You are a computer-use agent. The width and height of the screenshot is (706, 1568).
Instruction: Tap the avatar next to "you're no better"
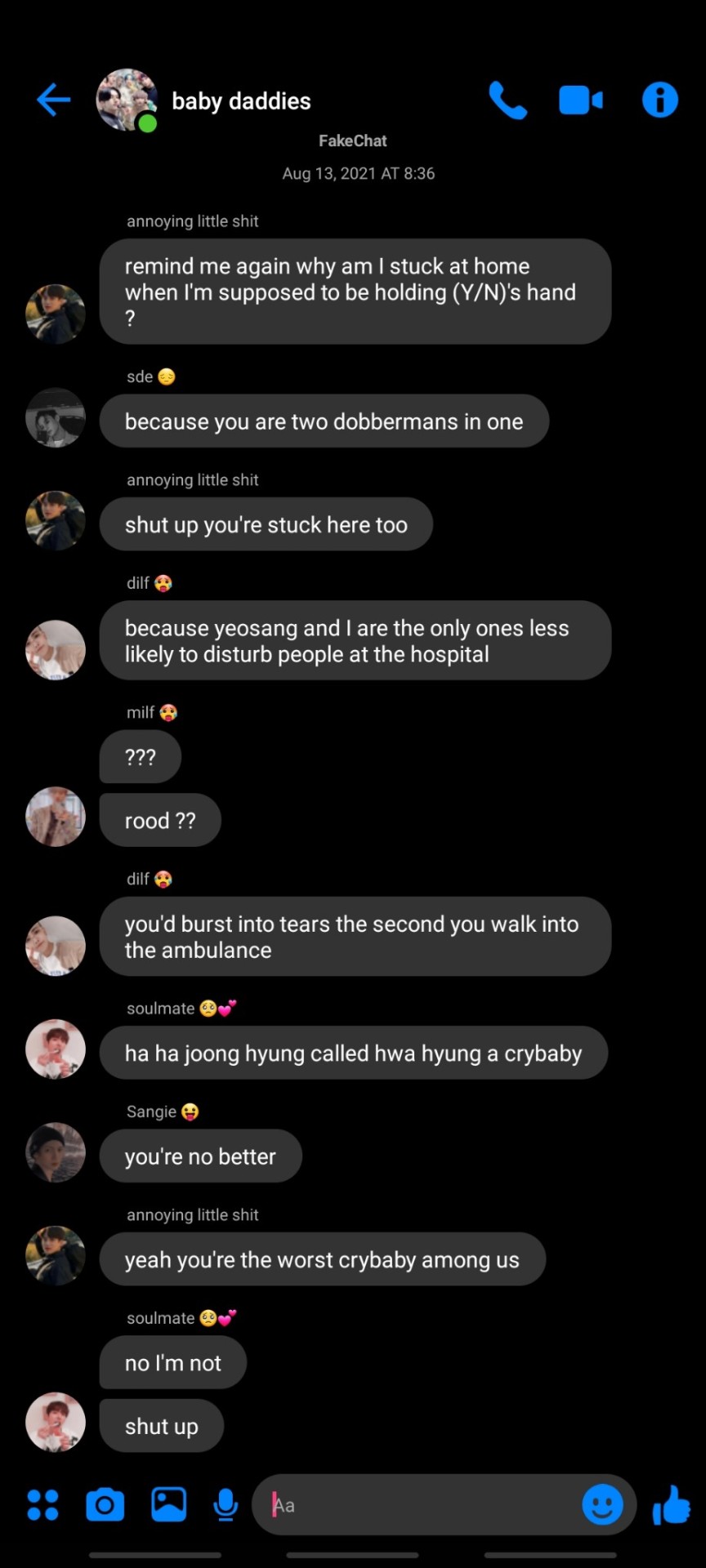coord(56,1152)
